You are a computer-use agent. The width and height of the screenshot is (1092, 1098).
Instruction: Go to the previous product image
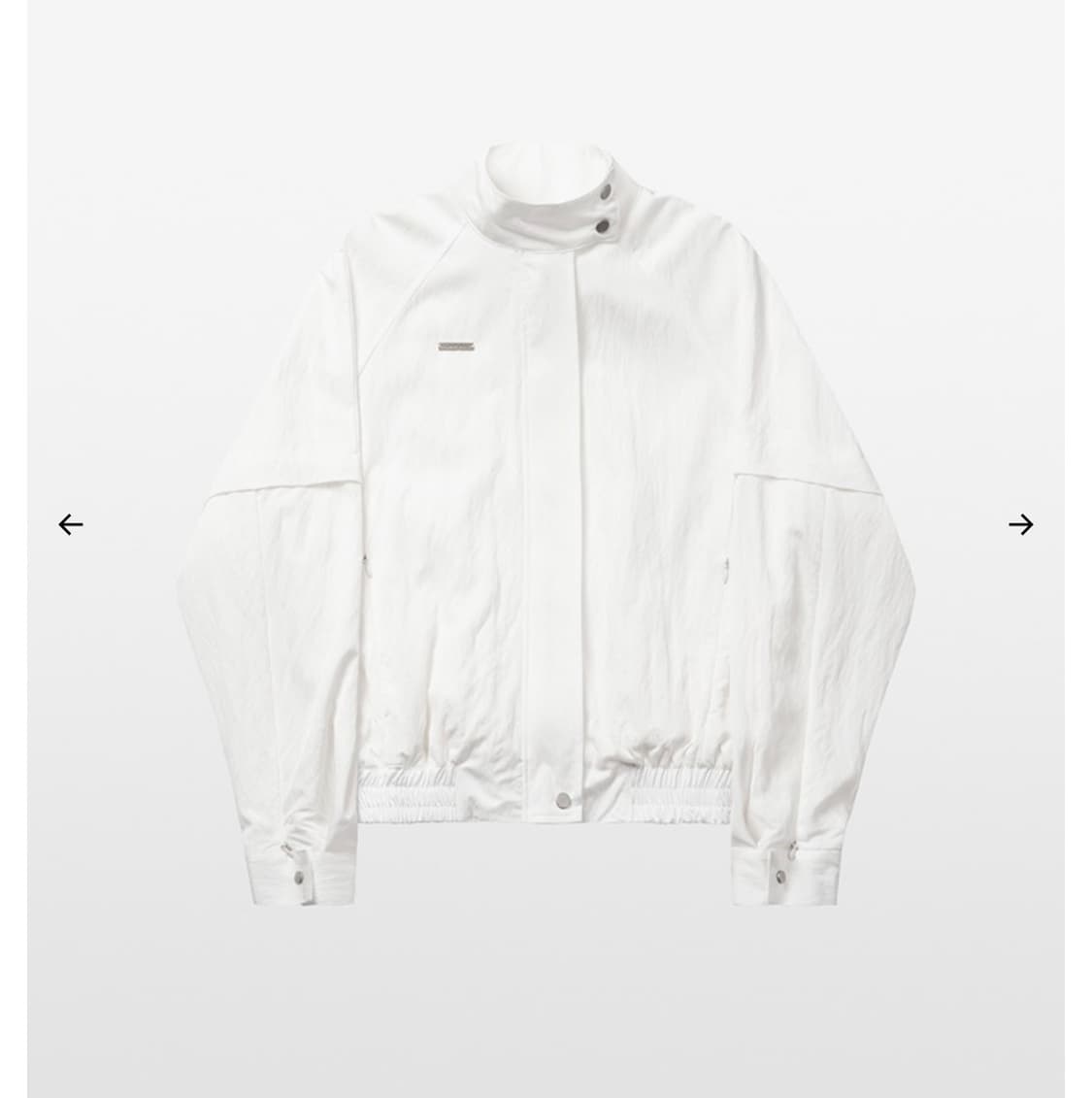71,524
